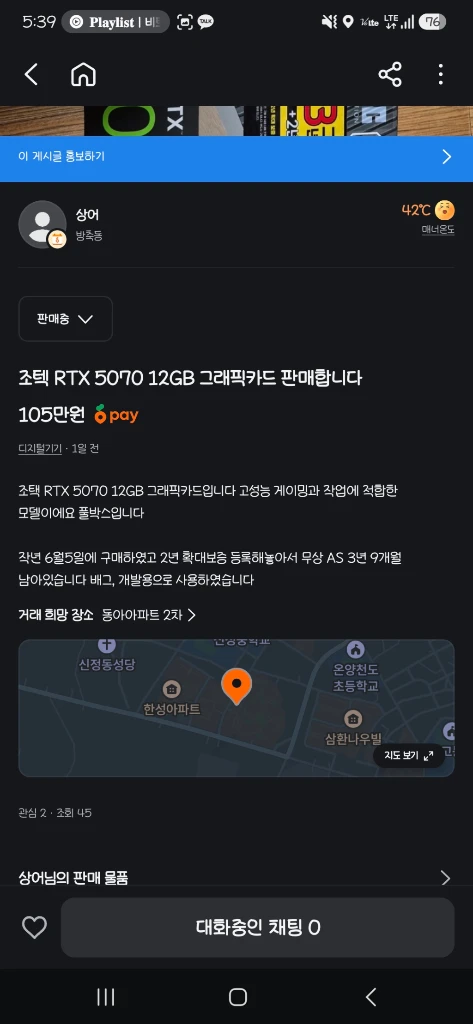
Task: Tap 지도 보기 to expand map
Action: [x=409, y=756]
